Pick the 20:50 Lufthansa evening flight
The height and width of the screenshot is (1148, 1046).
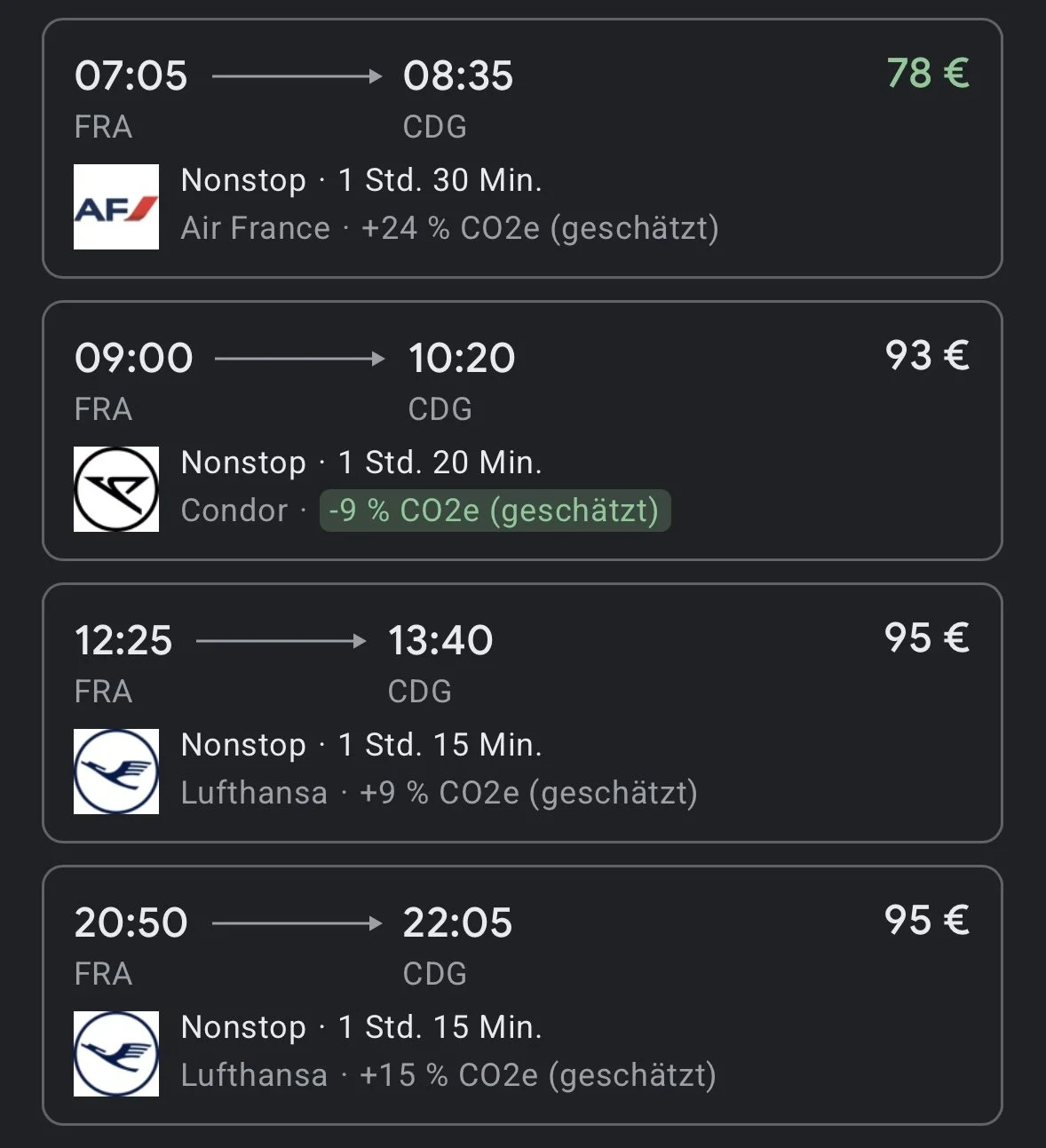pyautogui.click(x=522, y=995)
